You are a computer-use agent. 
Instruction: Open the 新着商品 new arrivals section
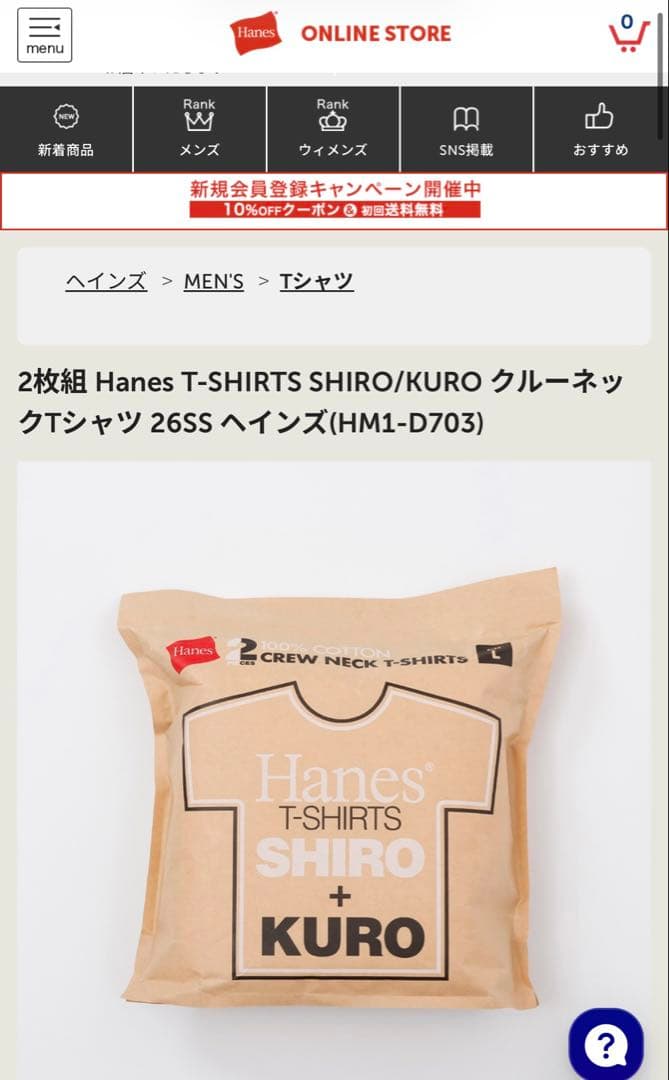(x=66, y=129)
